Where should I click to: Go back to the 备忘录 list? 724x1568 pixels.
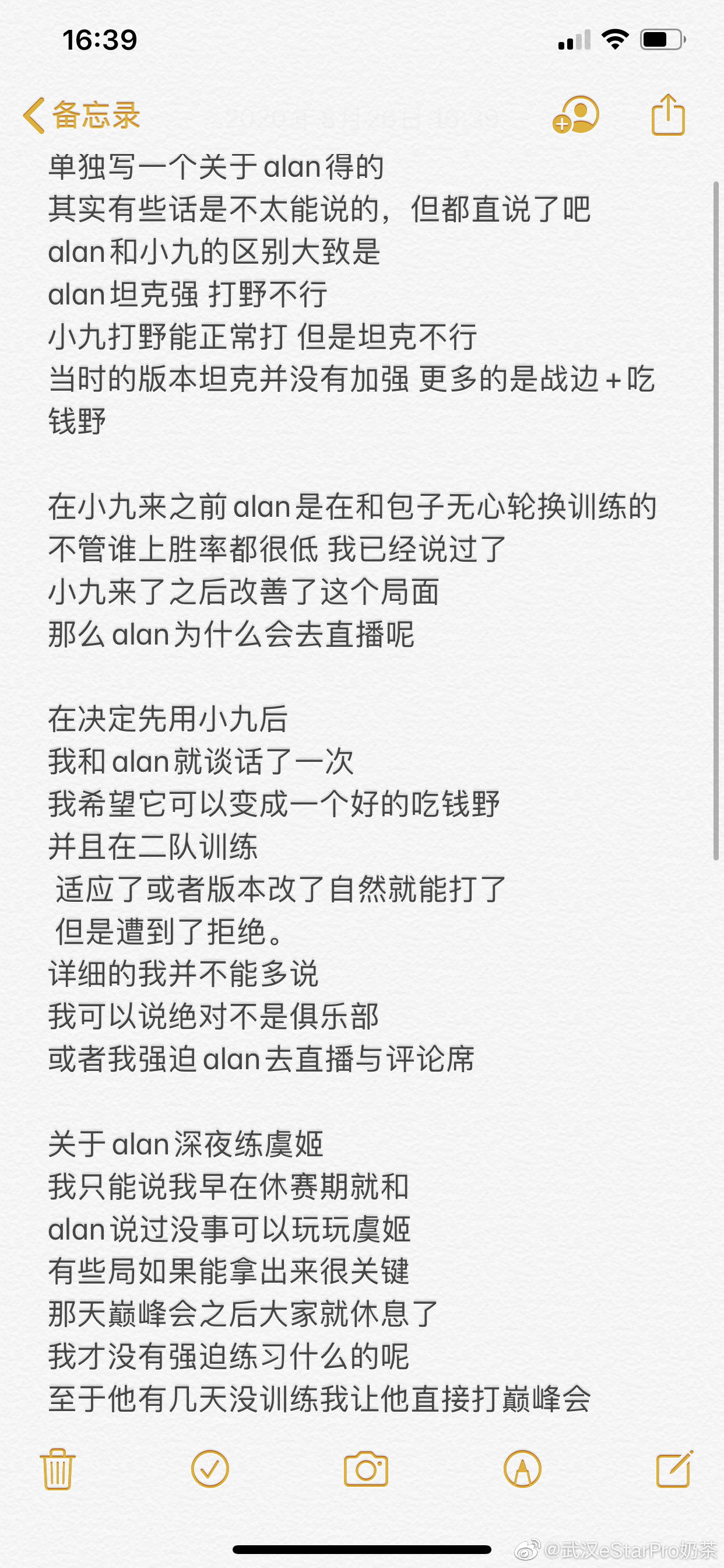pyautogui.click(x=82, y=115)
